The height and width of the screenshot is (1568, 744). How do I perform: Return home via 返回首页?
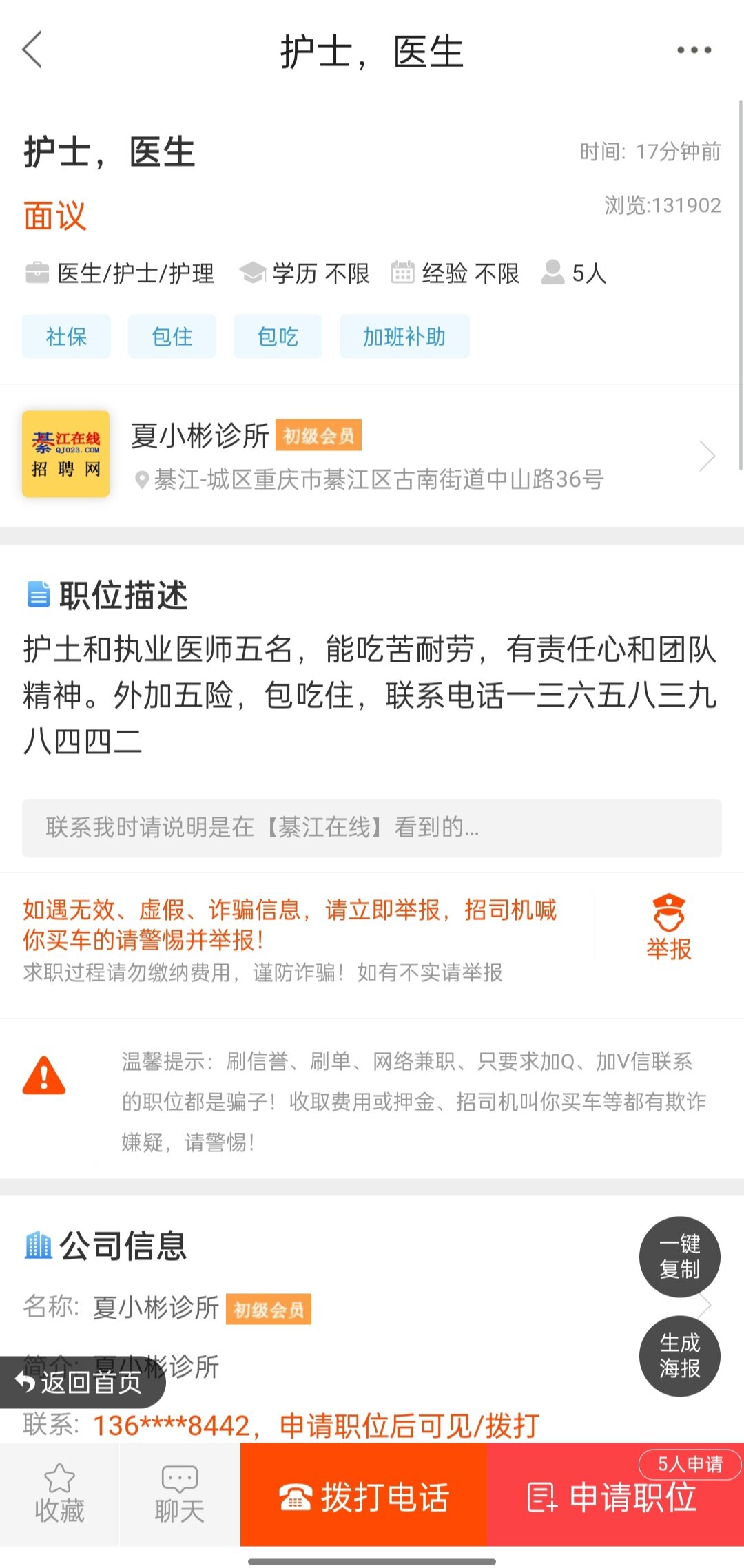tap(81, 1382)
